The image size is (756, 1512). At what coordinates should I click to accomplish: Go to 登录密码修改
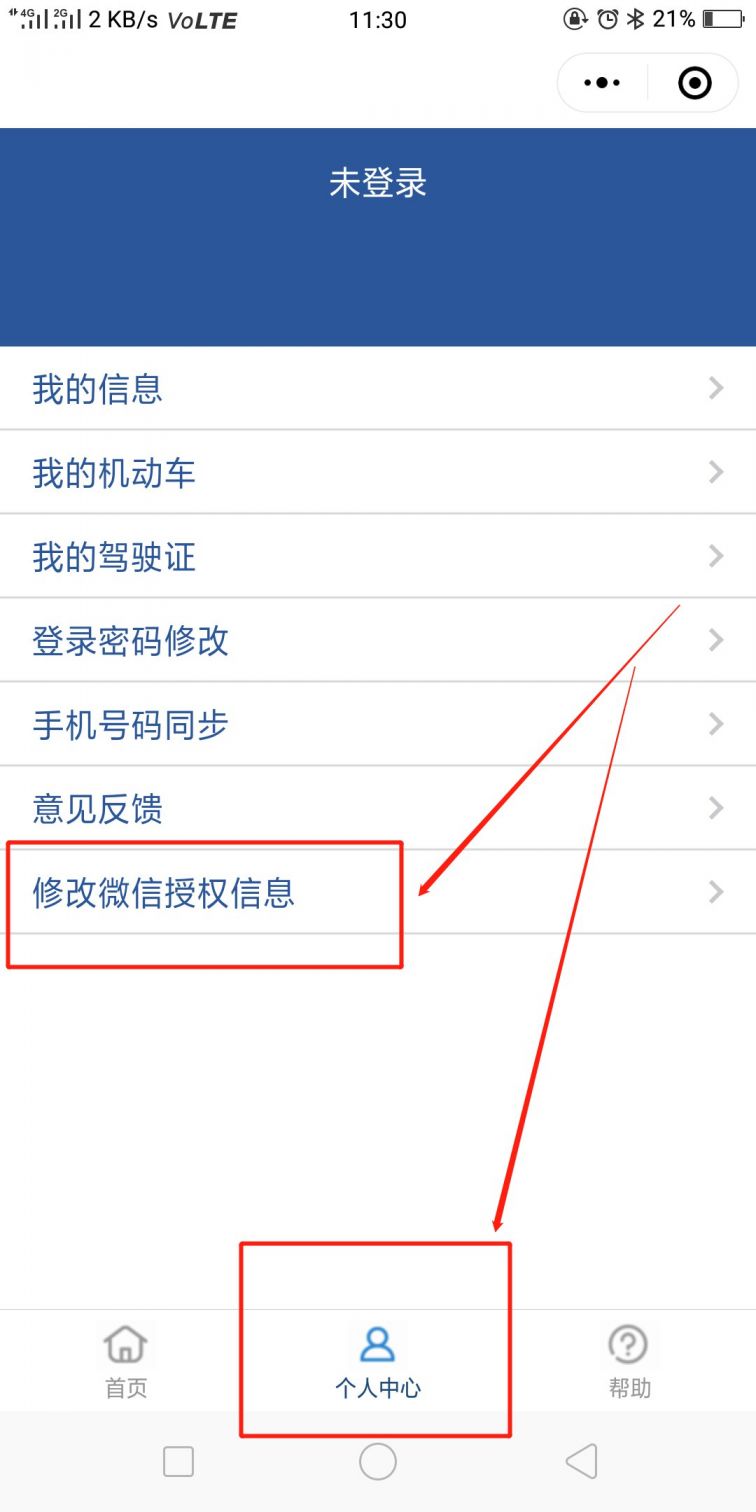tap(377, 641)
